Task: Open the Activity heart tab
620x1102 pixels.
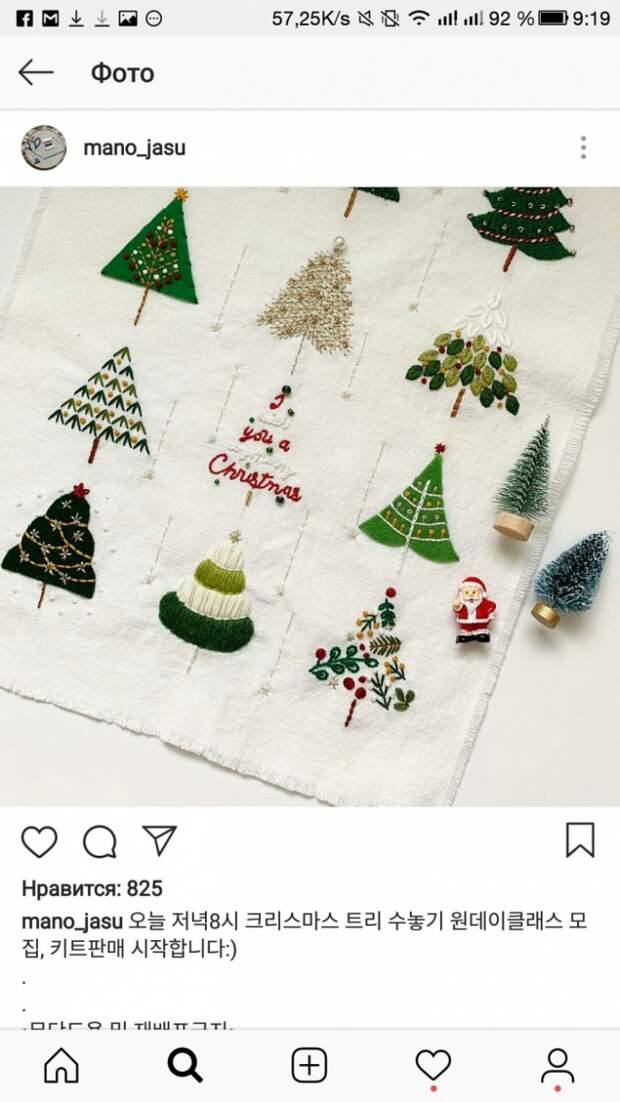Action: (x=433, y=1065)
